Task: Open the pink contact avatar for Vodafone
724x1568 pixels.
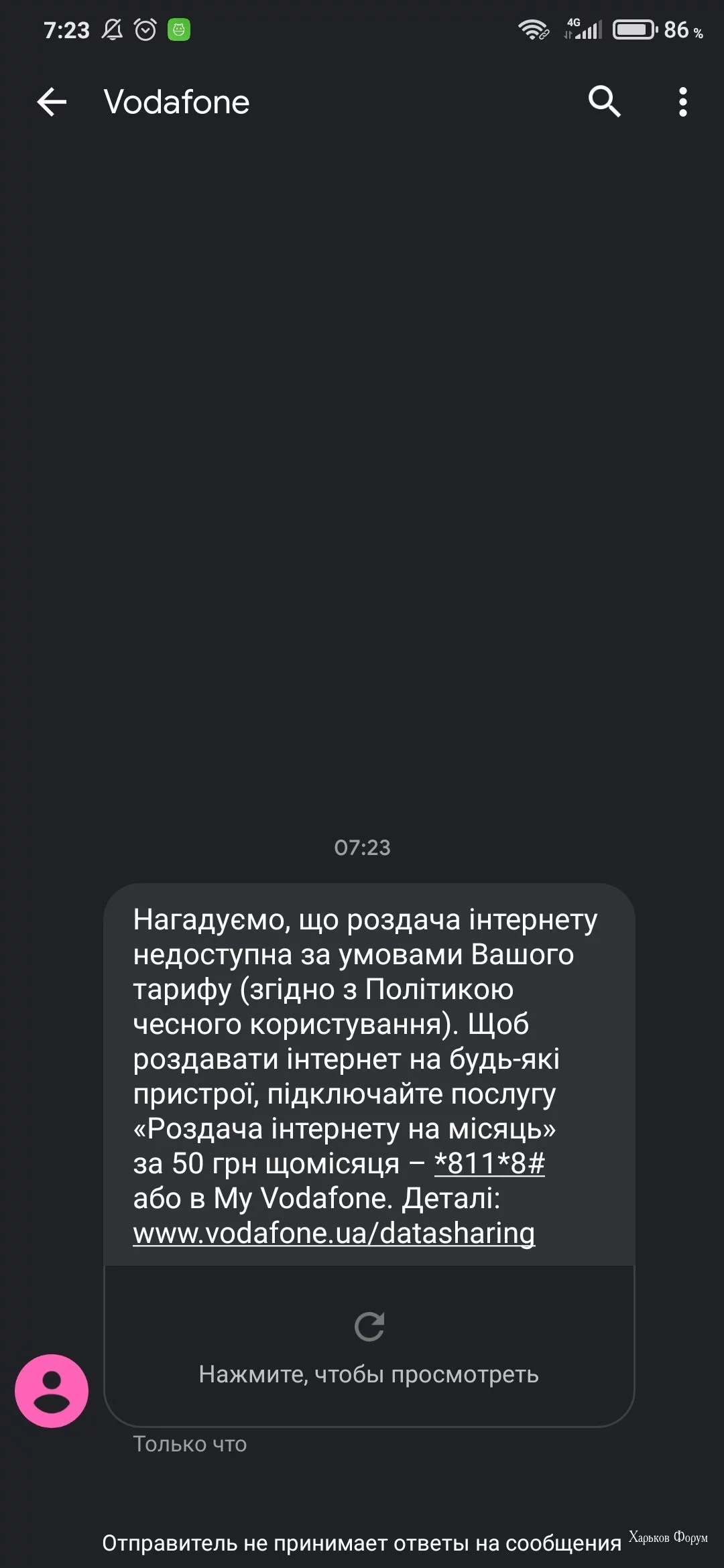Action: (52, 1391)
